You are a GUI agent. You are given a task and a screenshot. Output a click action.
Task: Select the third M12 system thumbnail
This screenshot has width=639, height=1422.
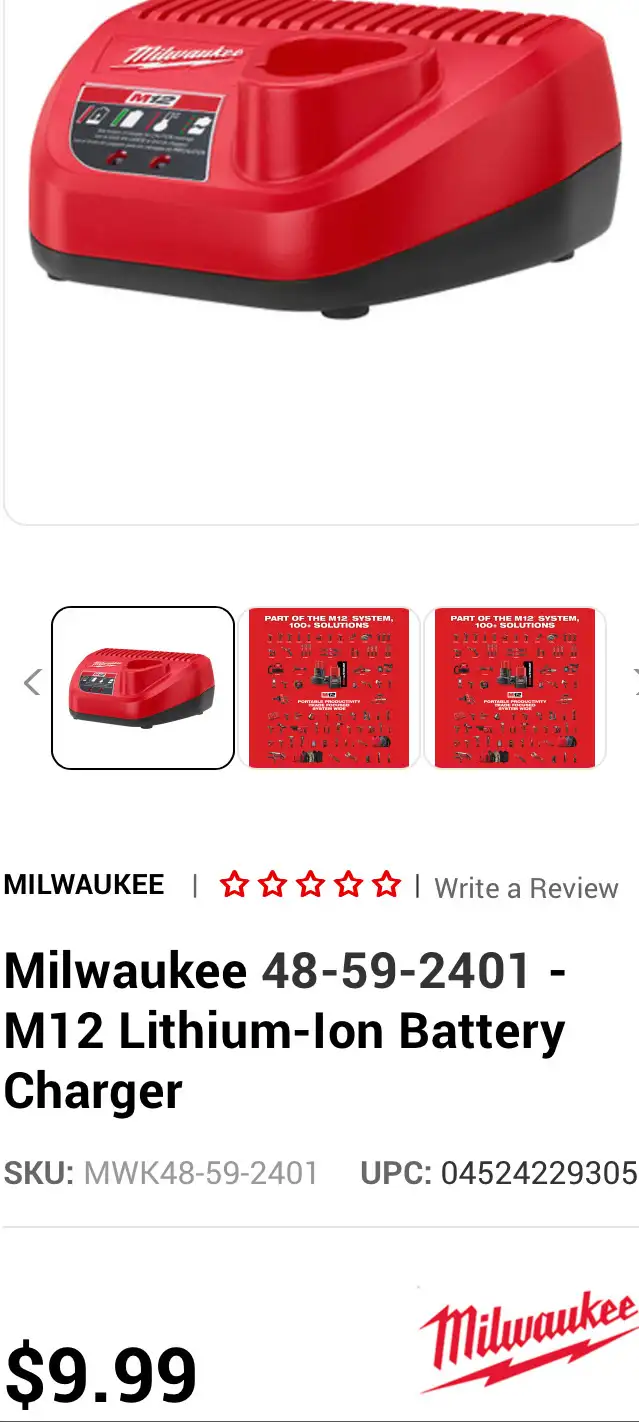[515, 688]
